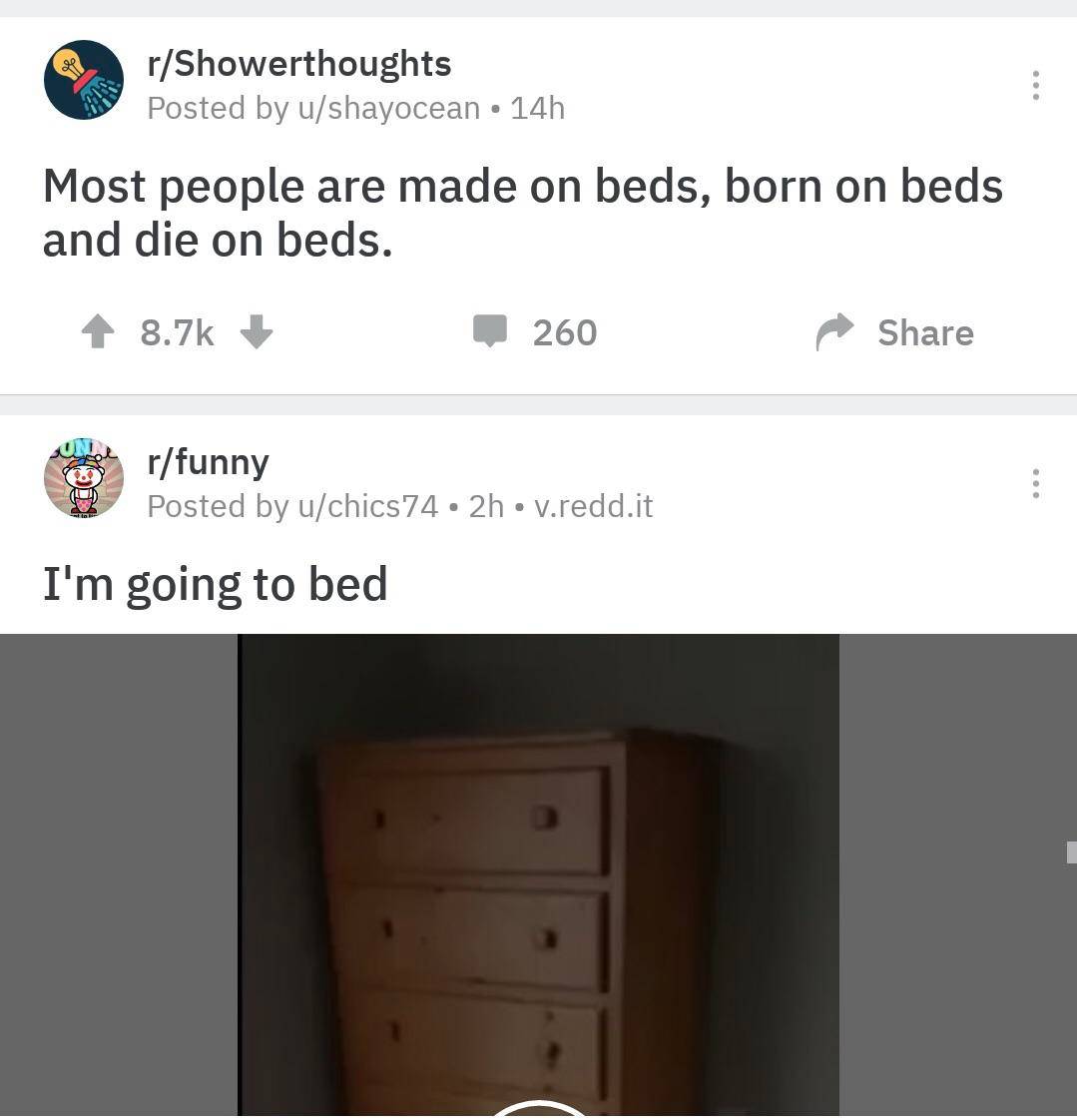Open the r/Showerthoughts community avatar
Image resolution: width=1077 pixels, height=1120 pixels.
[84, 80]
